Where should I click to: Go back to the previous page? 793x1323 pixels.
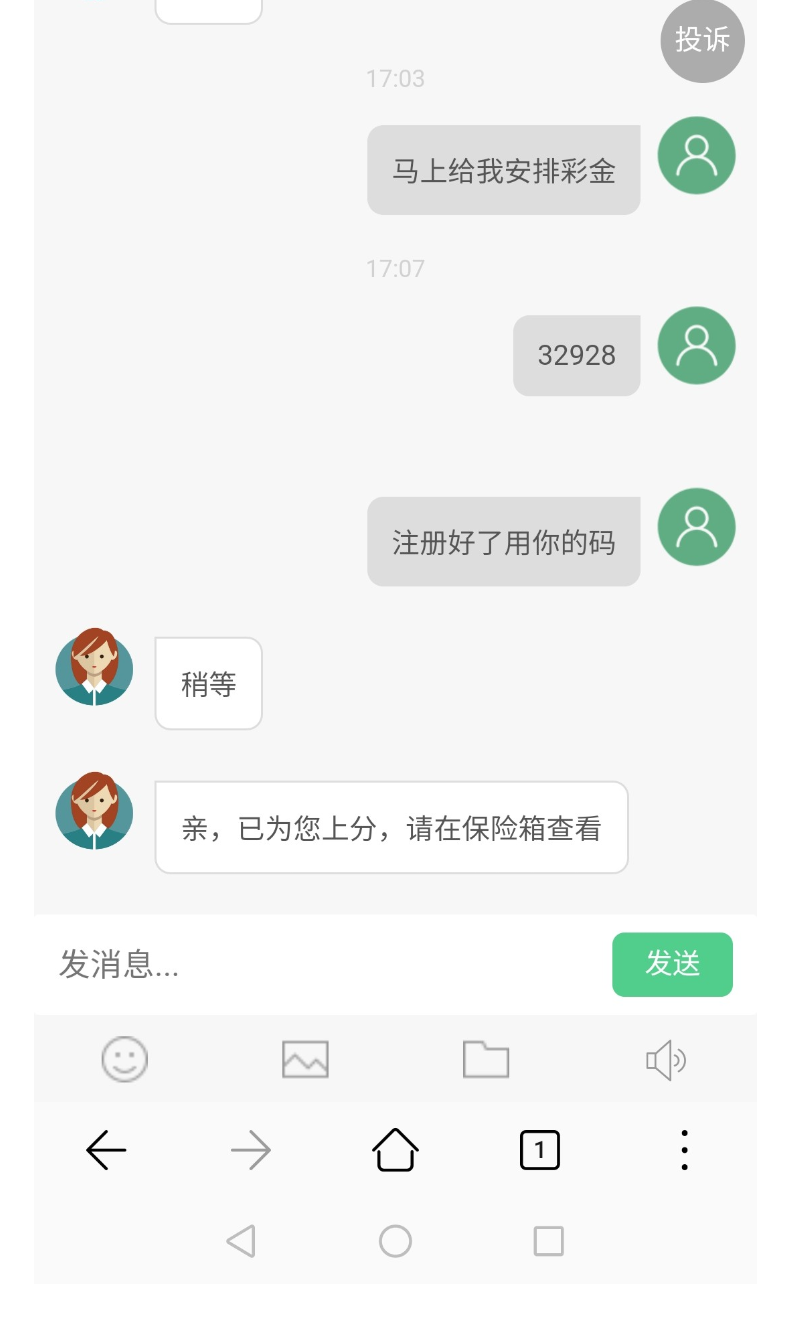click(x=106, y=1150)
